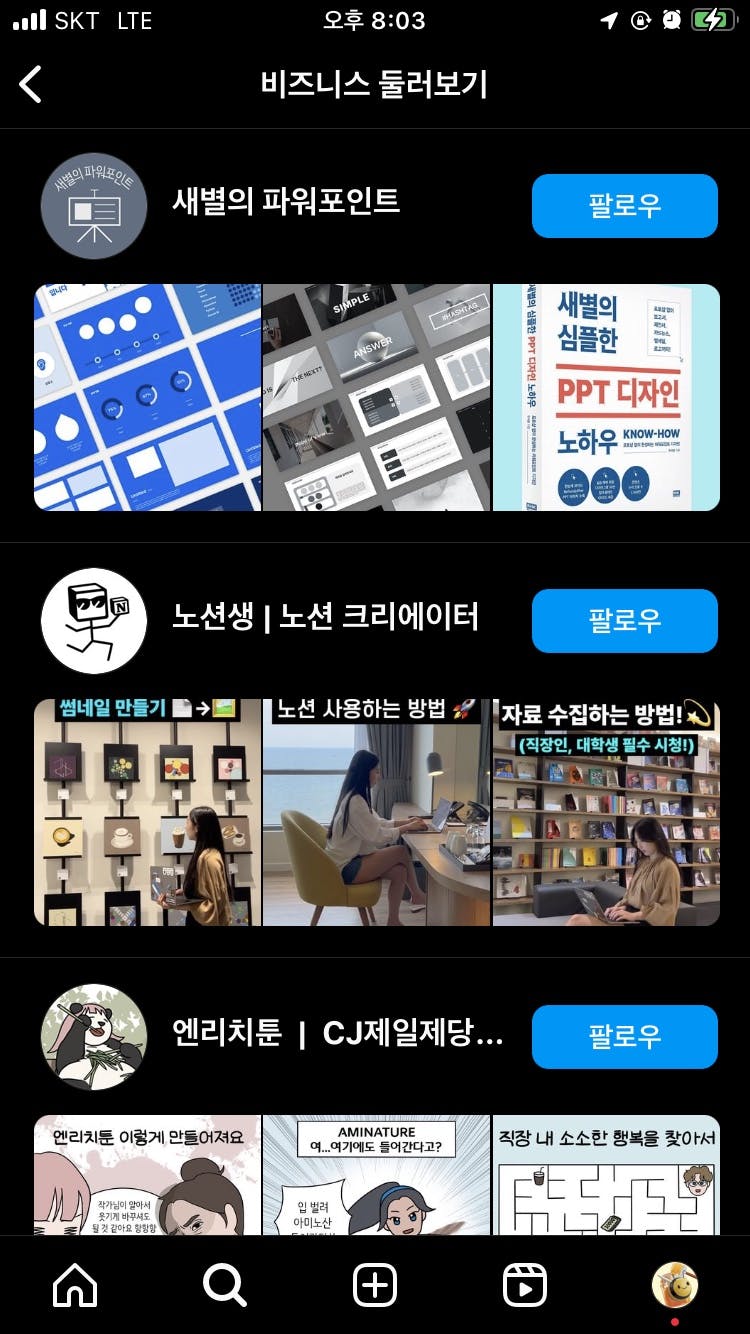Follow 새별의 파워포인트
Screen dimensions: 750x1334
624,206
